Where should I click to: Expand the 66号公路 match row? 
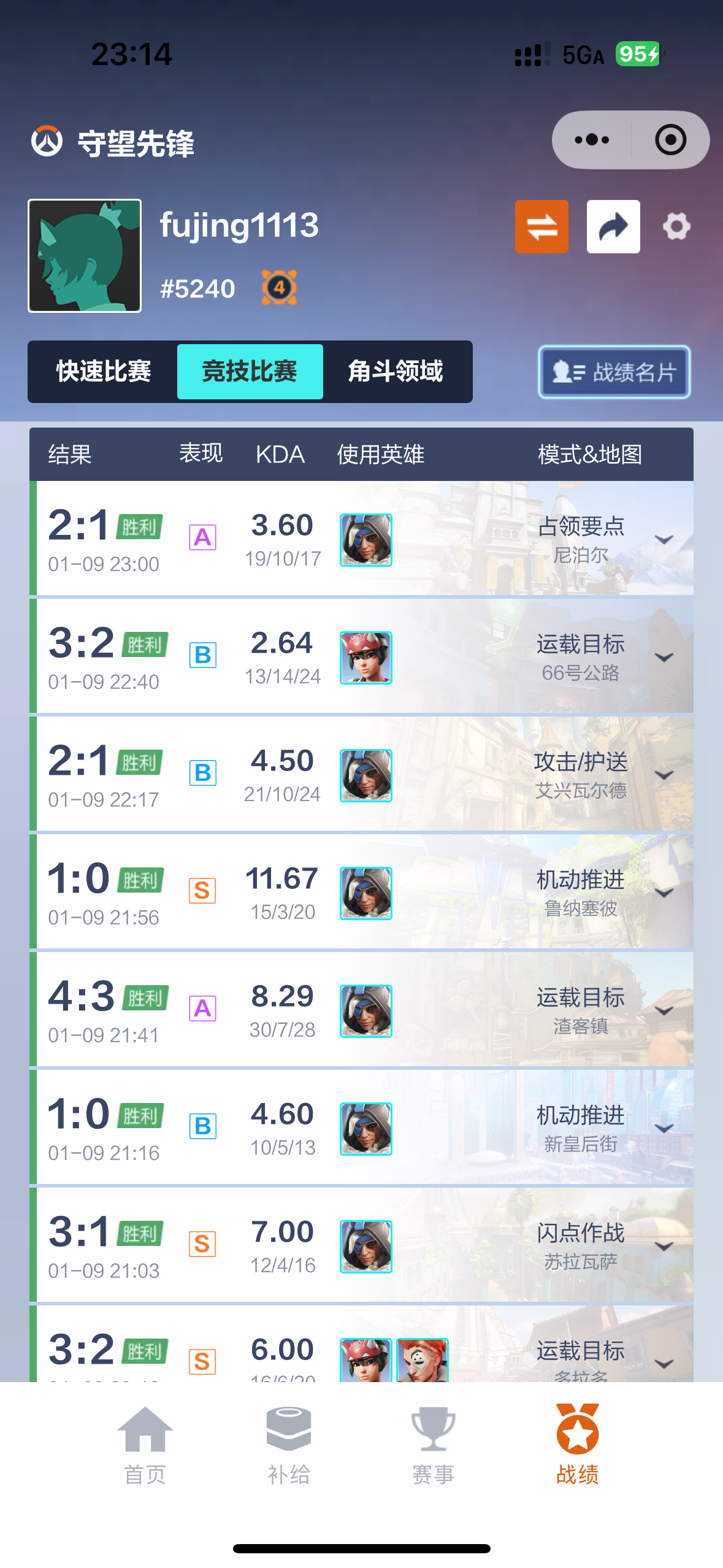[664, 657]
